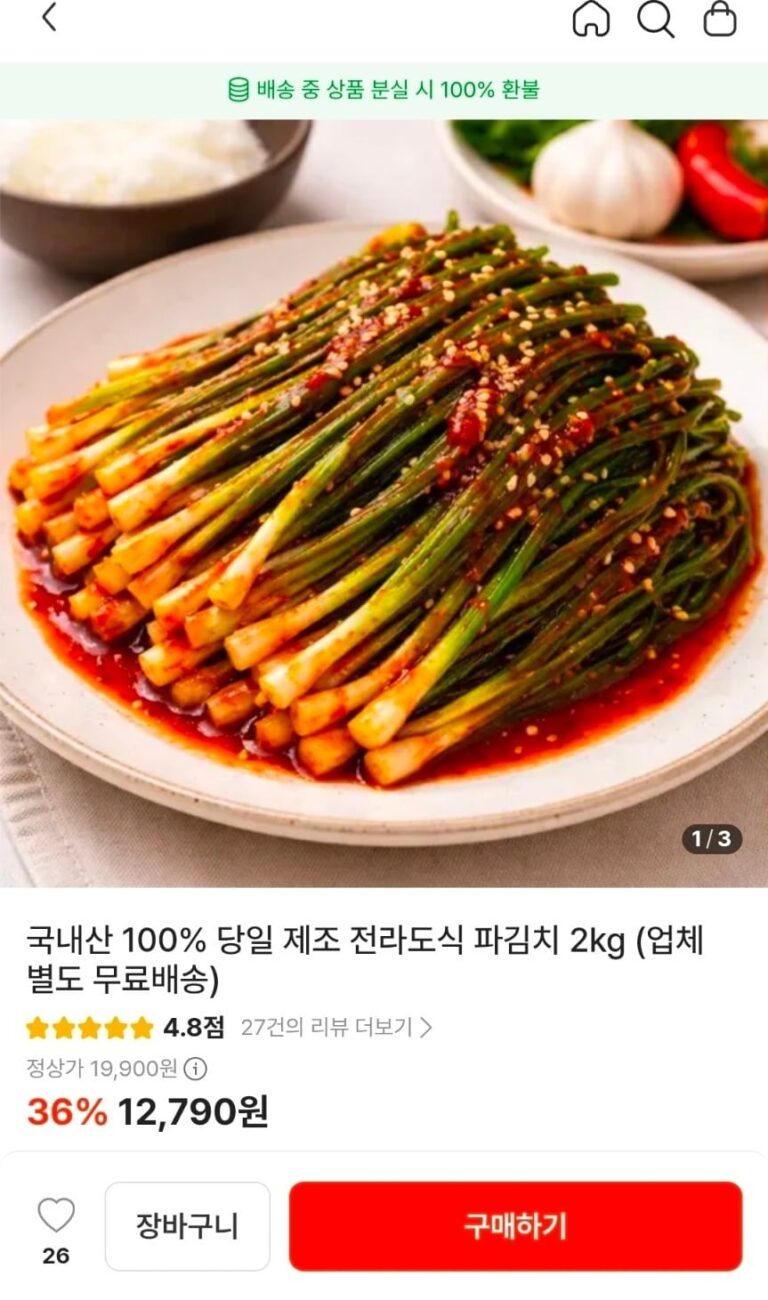The width and height of the screenshot is (768, 1300).
Task: Show info about the 정상가 price
Action: 196,1069
